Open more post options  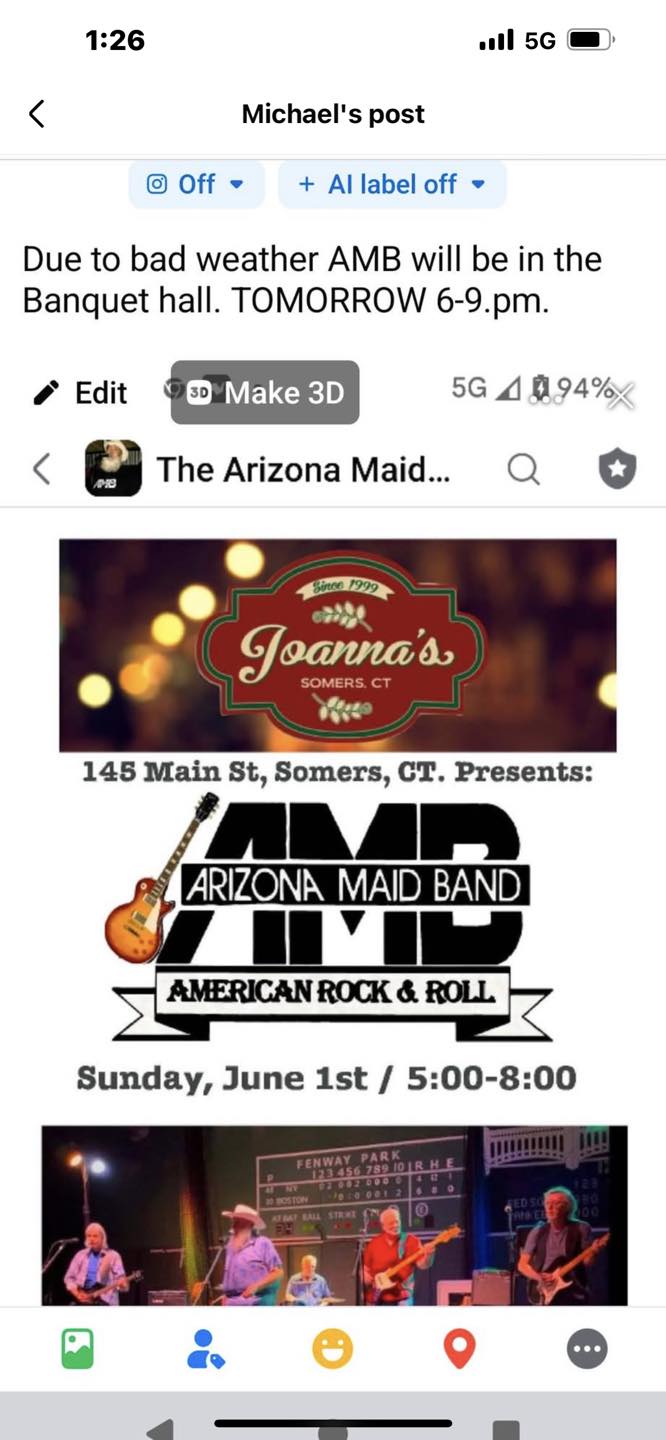tap(587, 1349)
